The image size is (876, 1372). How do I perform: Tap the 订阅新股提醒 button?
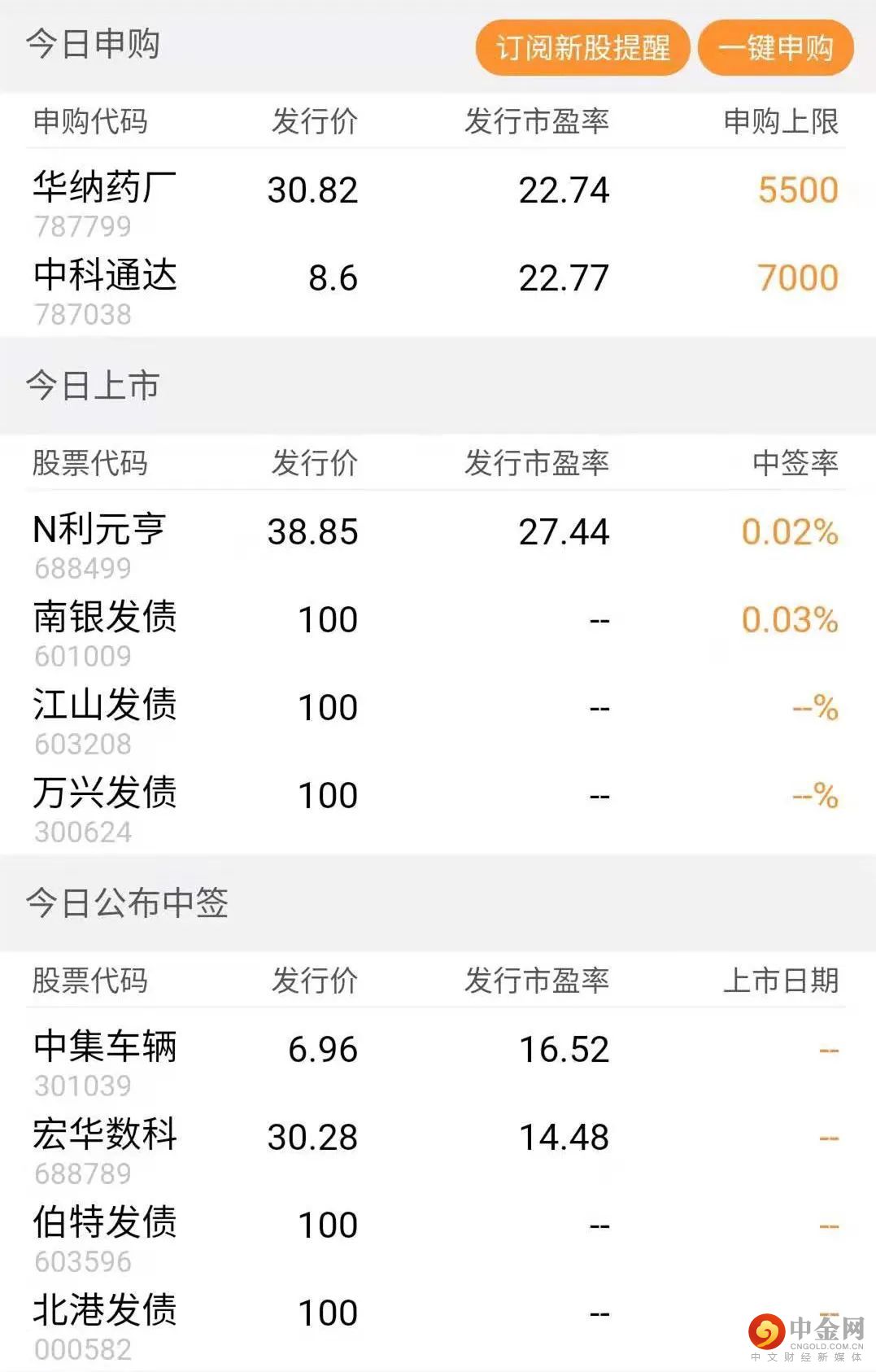[x=582, y=48]
